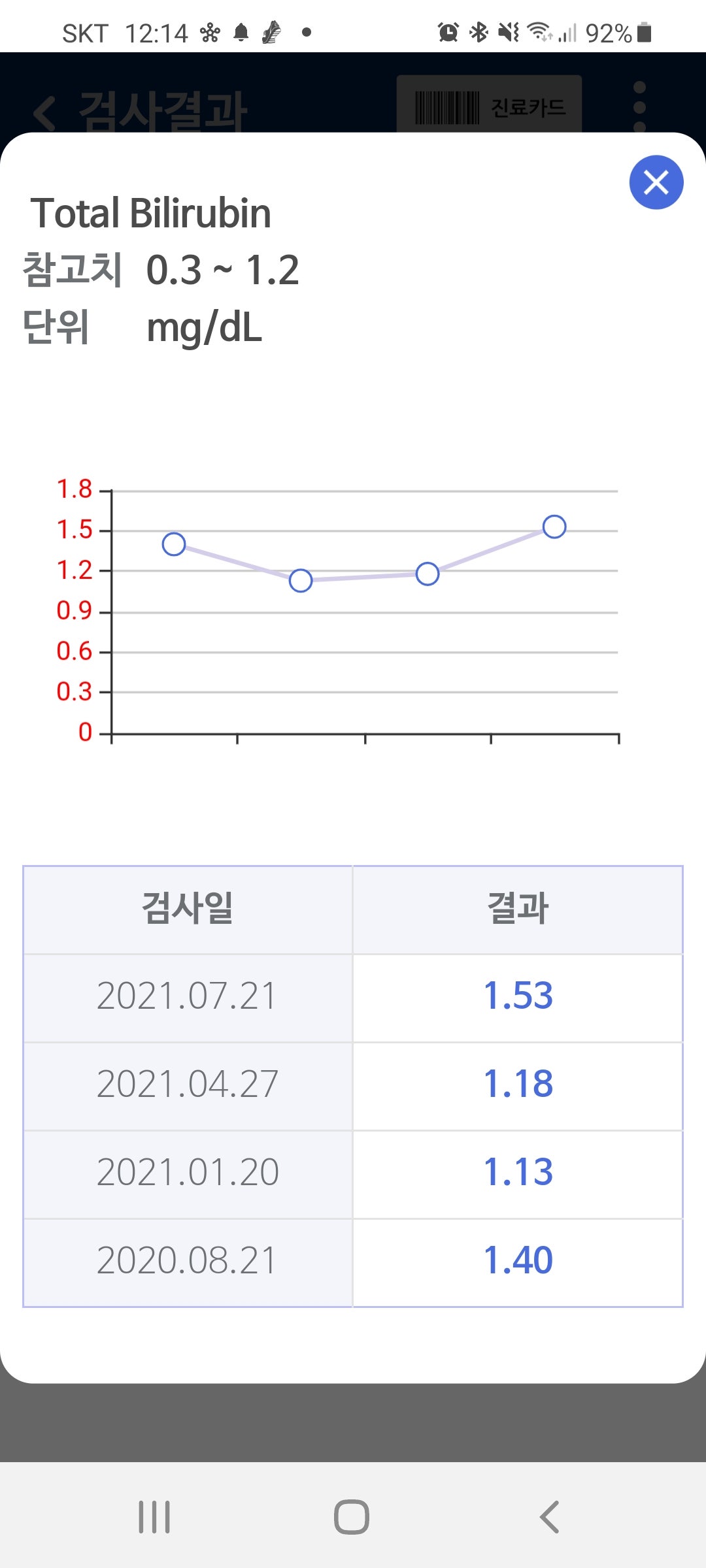Go back with system back button
The image size is (706, 1568).
tap(550, 1516)
